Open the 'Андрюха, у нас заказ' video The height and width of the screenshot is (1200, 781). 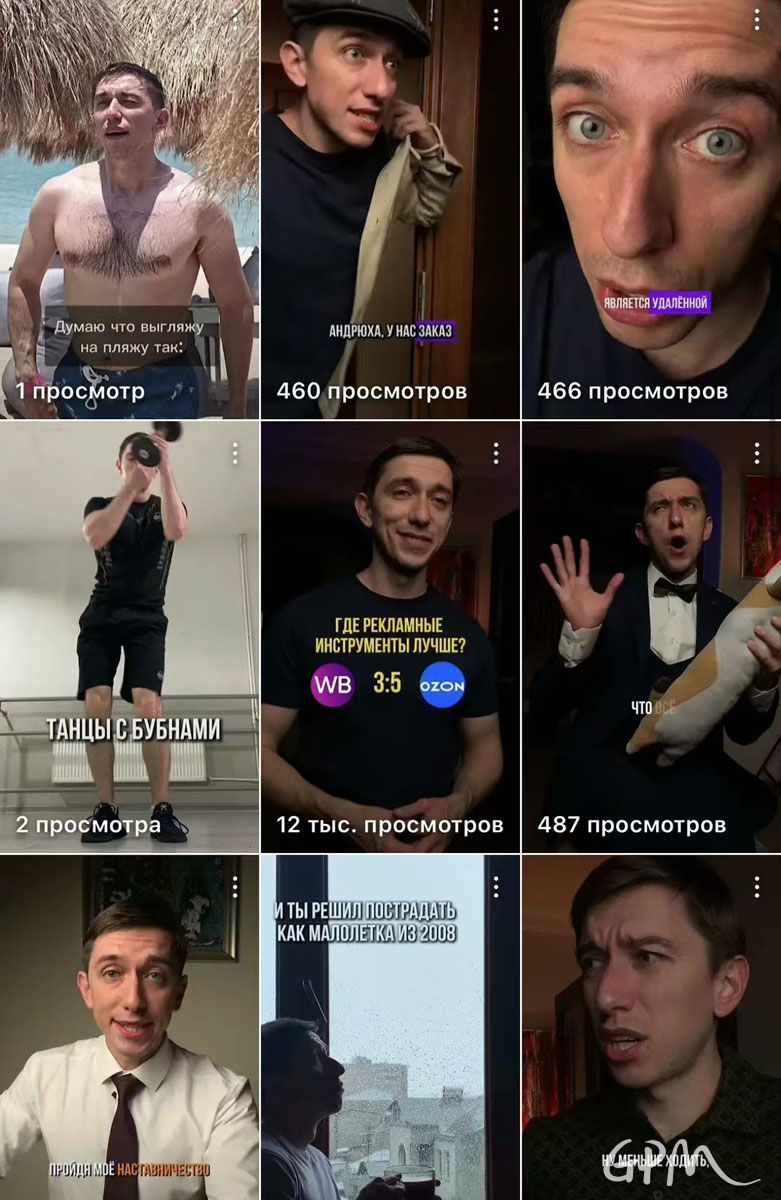[390, 210]
